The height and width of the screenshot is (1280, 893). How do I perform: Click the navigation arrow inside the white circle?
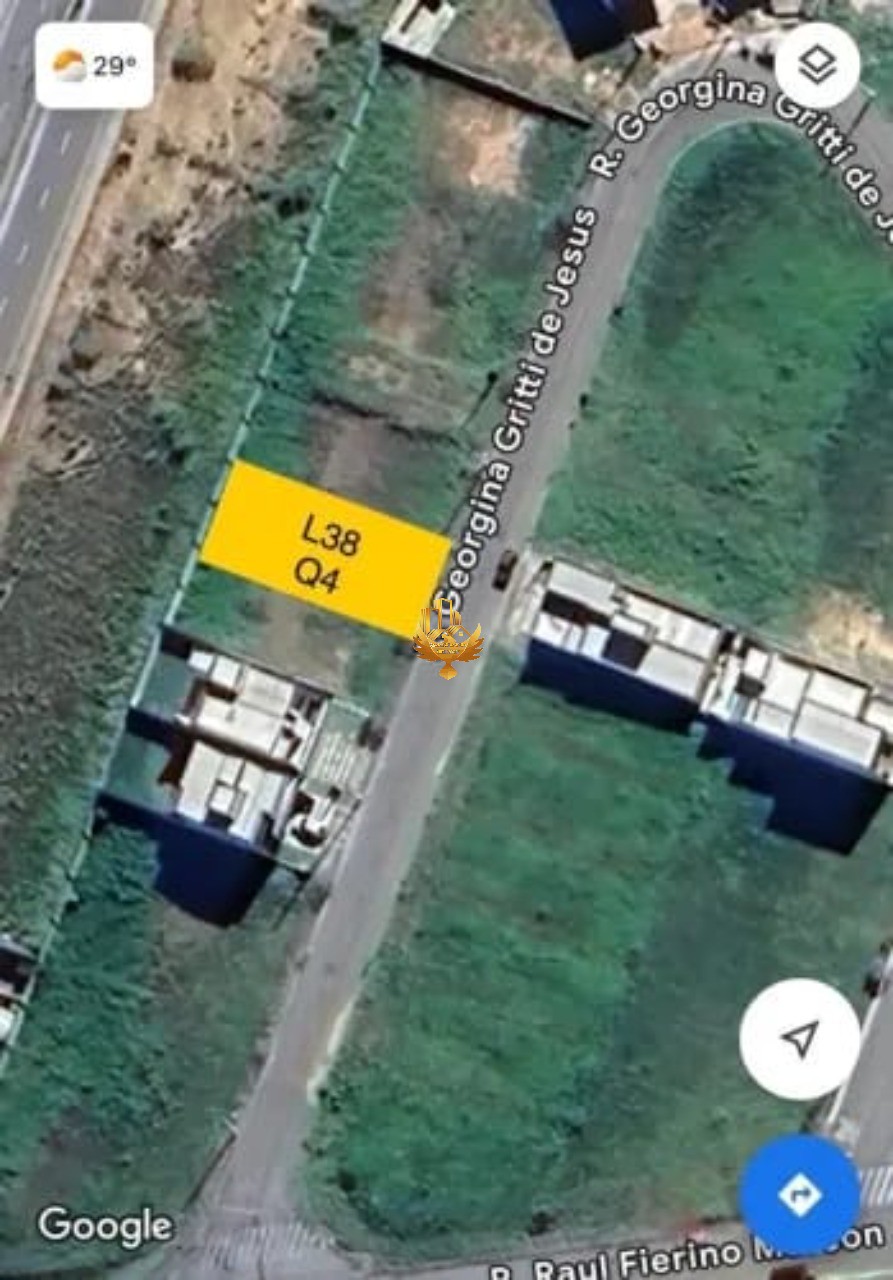tap(798, 1038)
